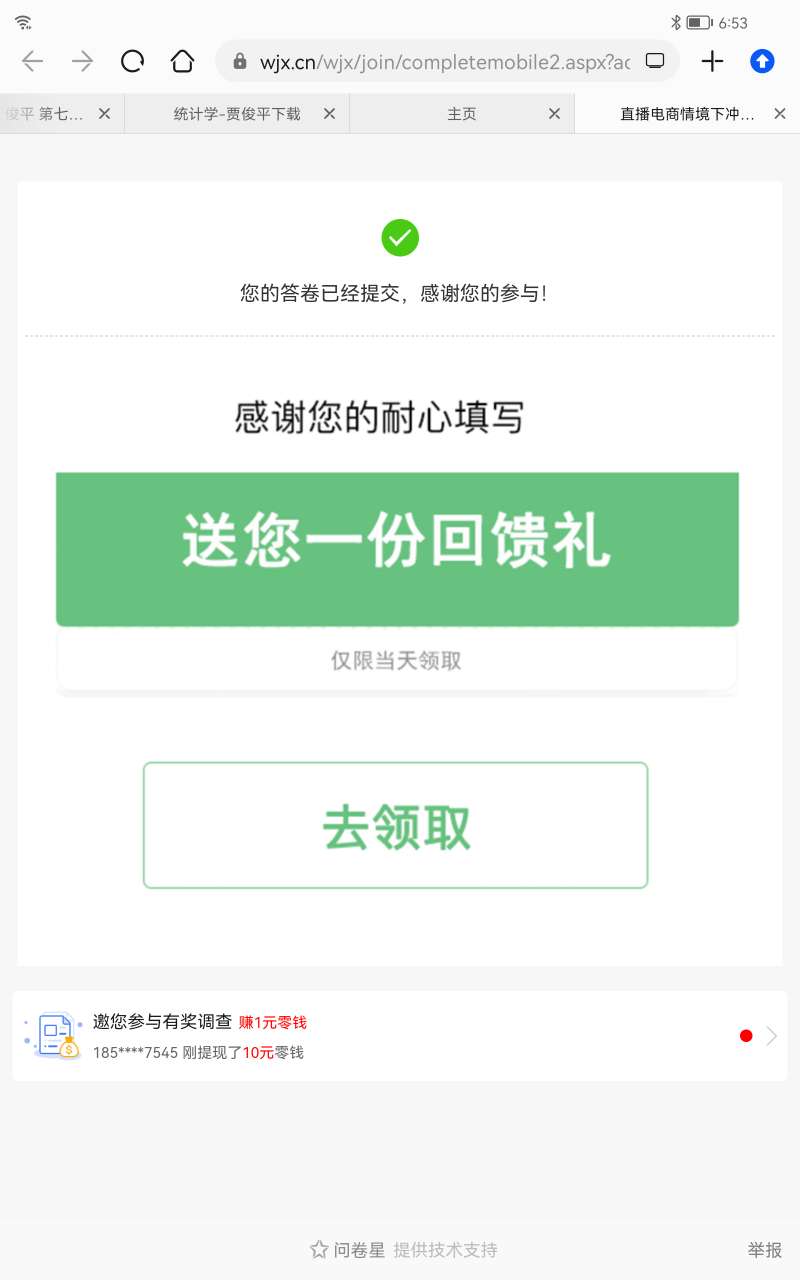
Task: Open the 邀您参与有奖调查 row
Action: click(x=400, y=1036)
